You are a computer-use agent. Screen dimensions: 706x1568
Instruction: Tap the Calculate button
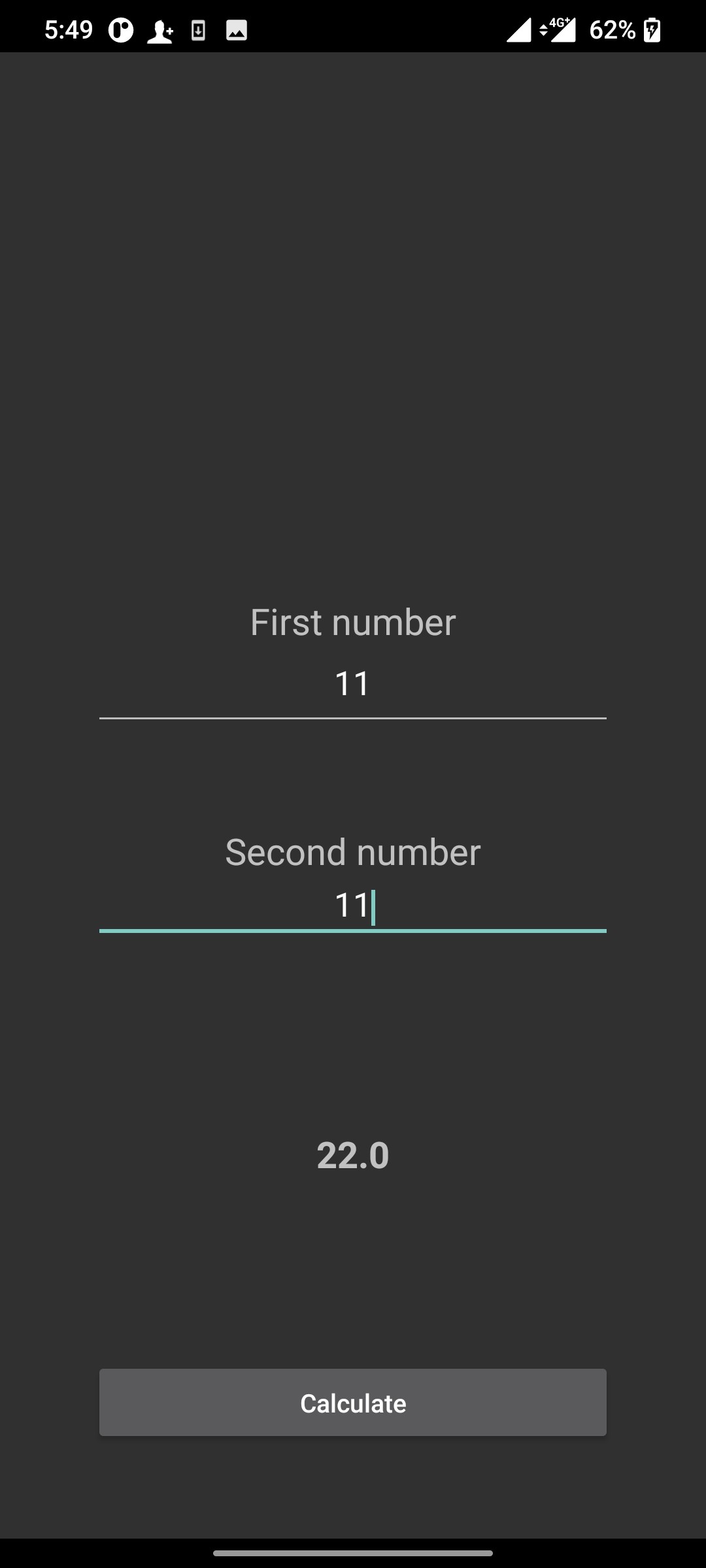(353, 1402)
